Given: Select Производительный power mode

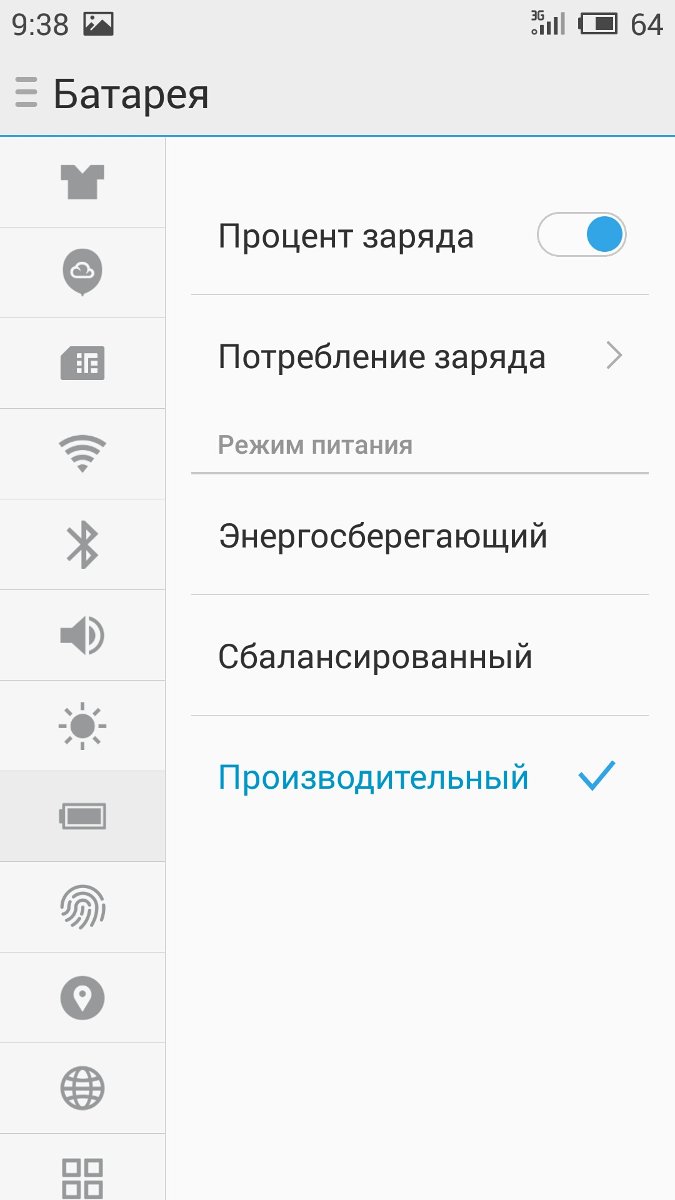Looking at the screenshot, I should 420,777.
